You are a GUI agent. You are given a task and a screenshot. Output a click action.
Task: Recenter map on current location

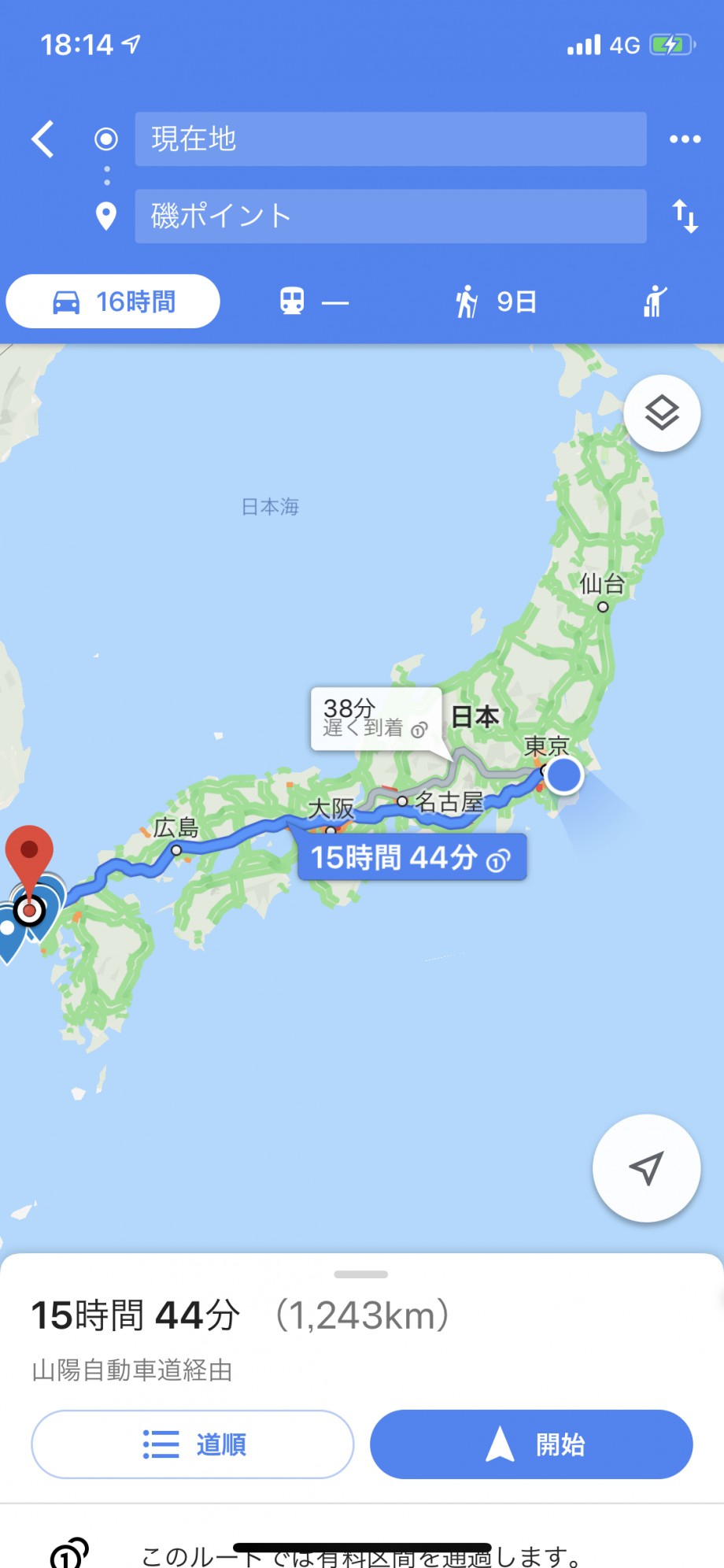tap(646, 1168)
